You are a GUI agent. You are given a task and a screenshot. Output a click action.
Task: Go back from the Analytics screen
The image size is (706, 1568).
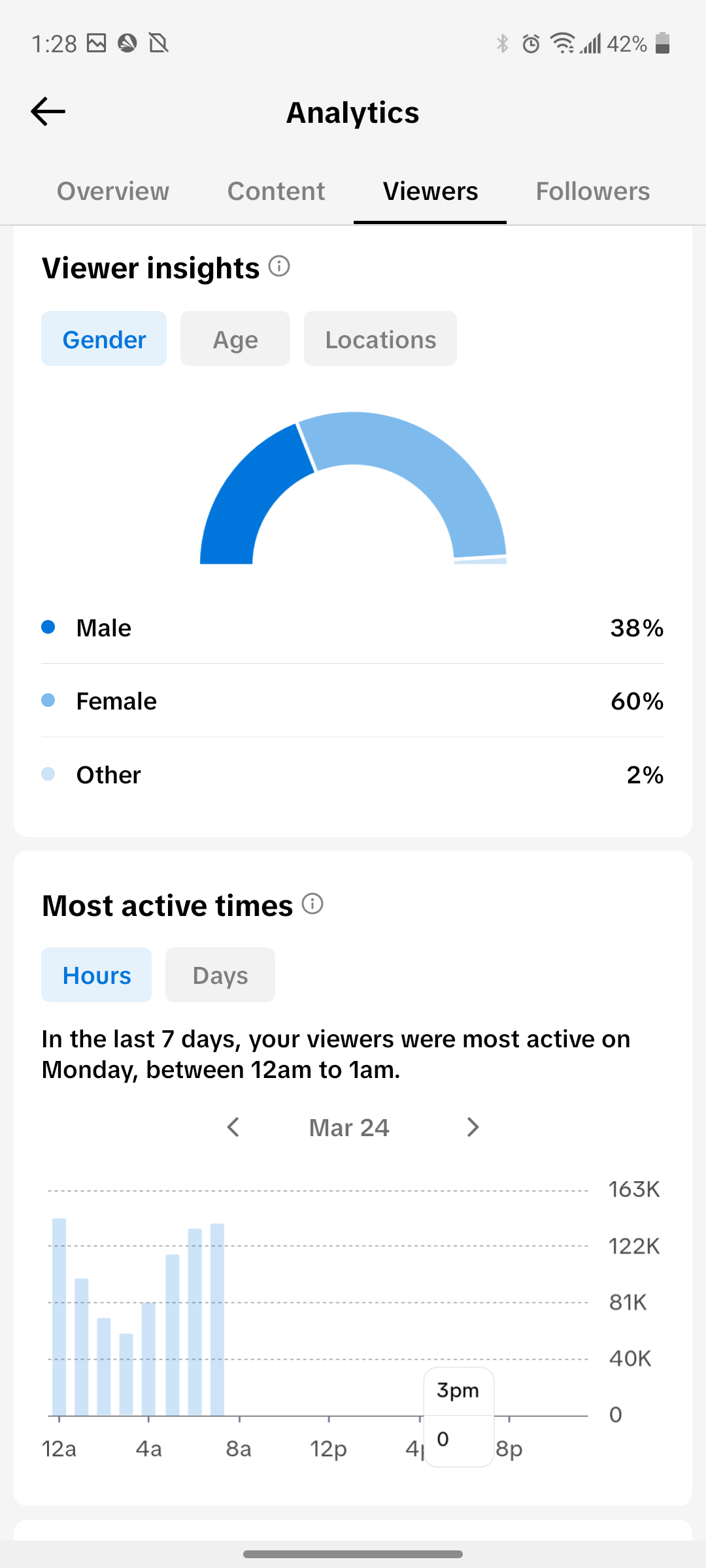click(48, 112)
